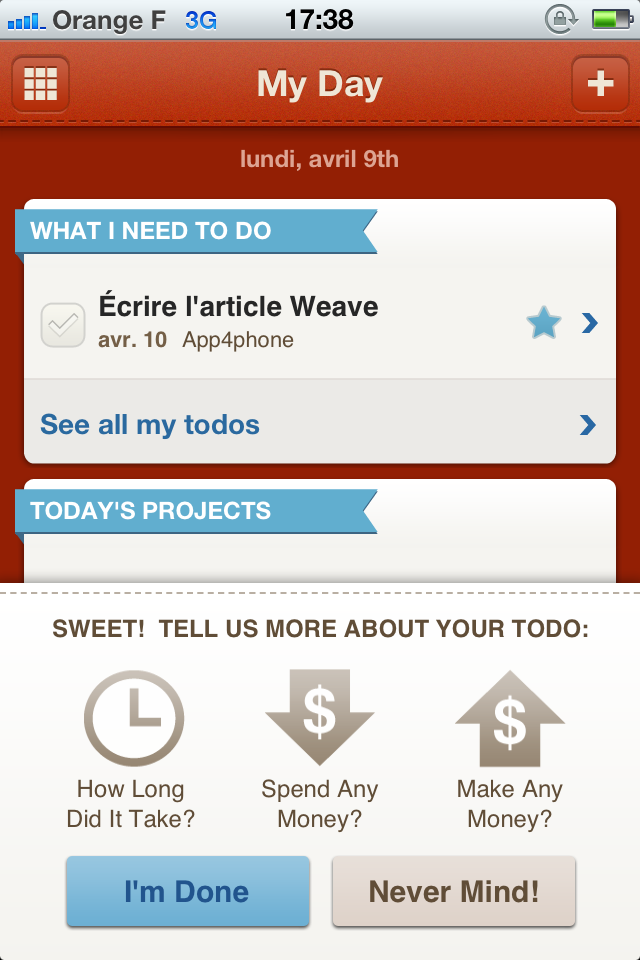This screenshot has width=640, height=960.
Task: Confirm with I'm Done button
Action: click(188, 891)
